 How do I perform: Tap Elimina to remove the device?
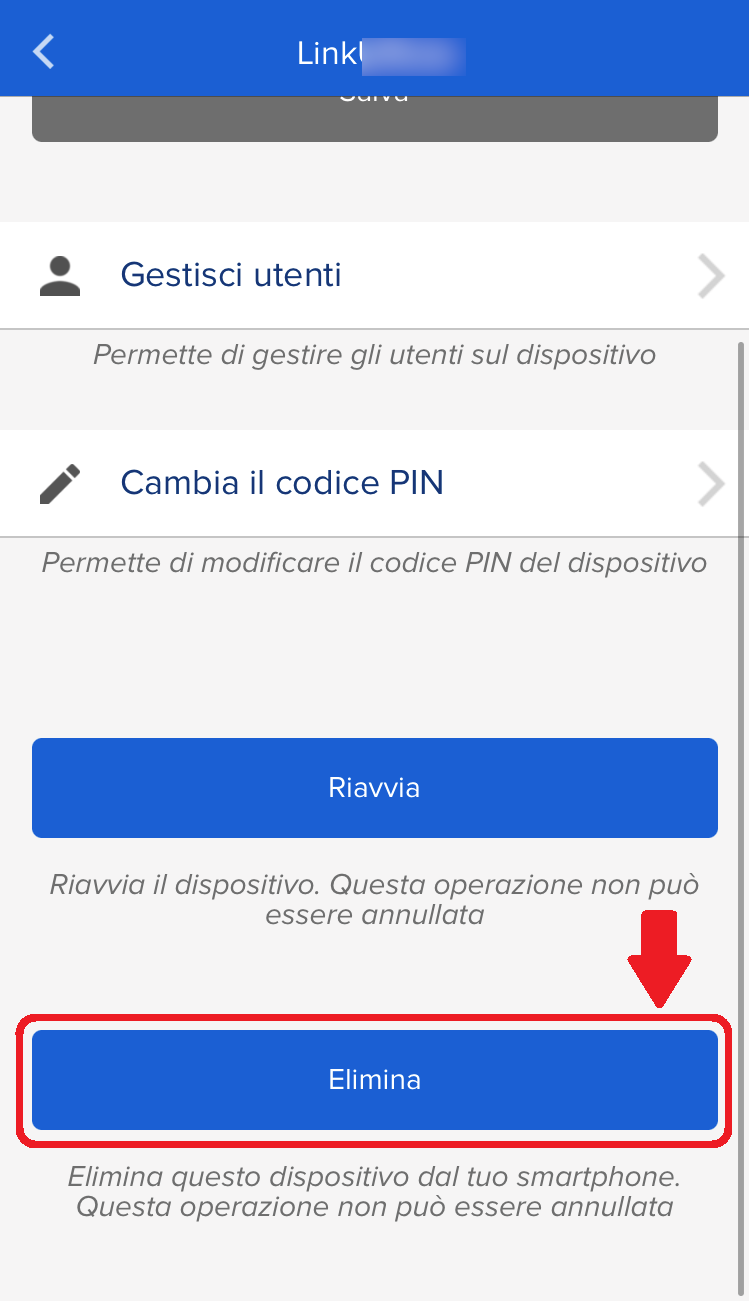[x=375, y=1080]
